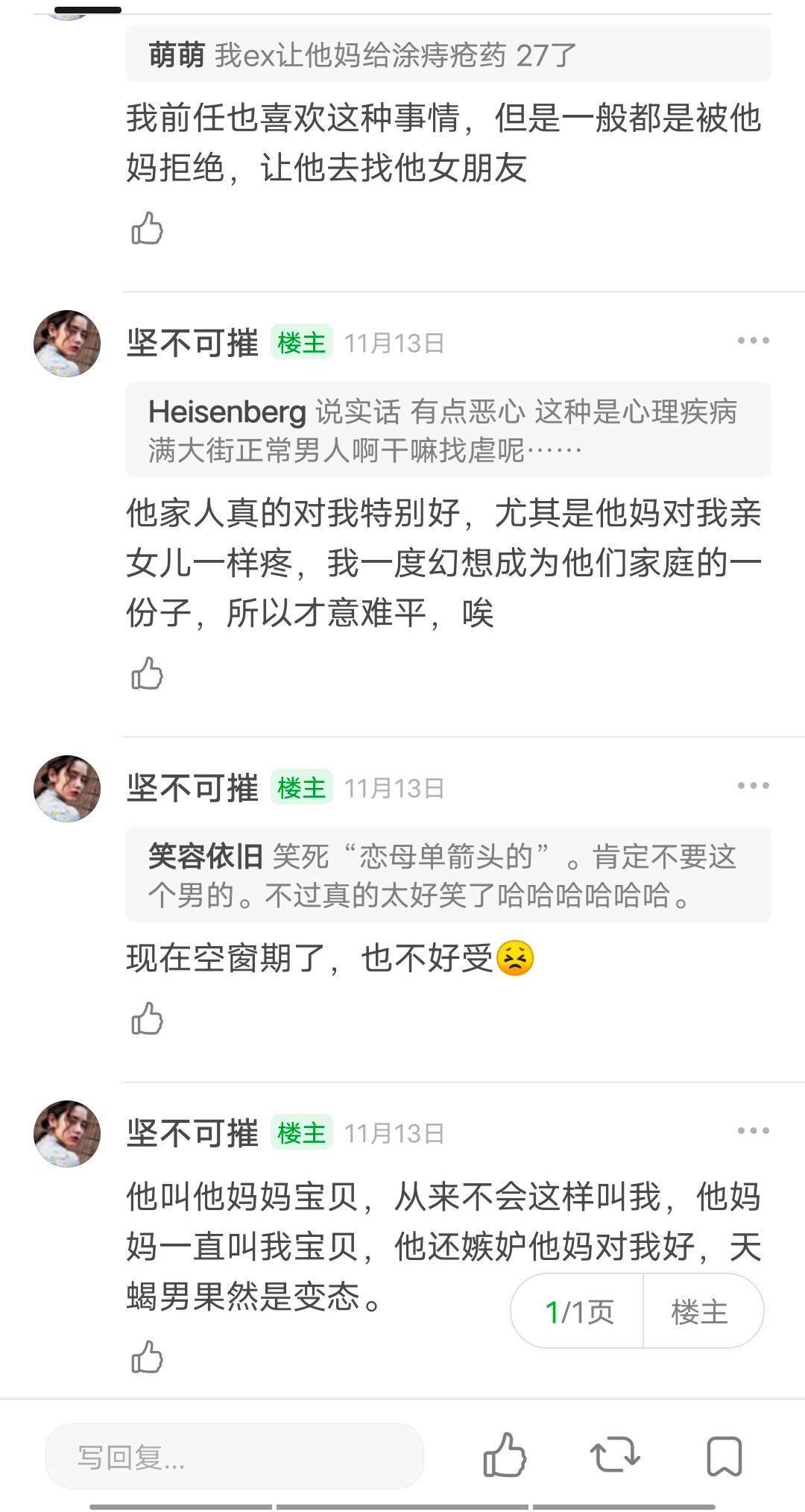
Task: Open more options on 他叫他妈妈宝贝 reply
Action: [x=753, y=1131]
